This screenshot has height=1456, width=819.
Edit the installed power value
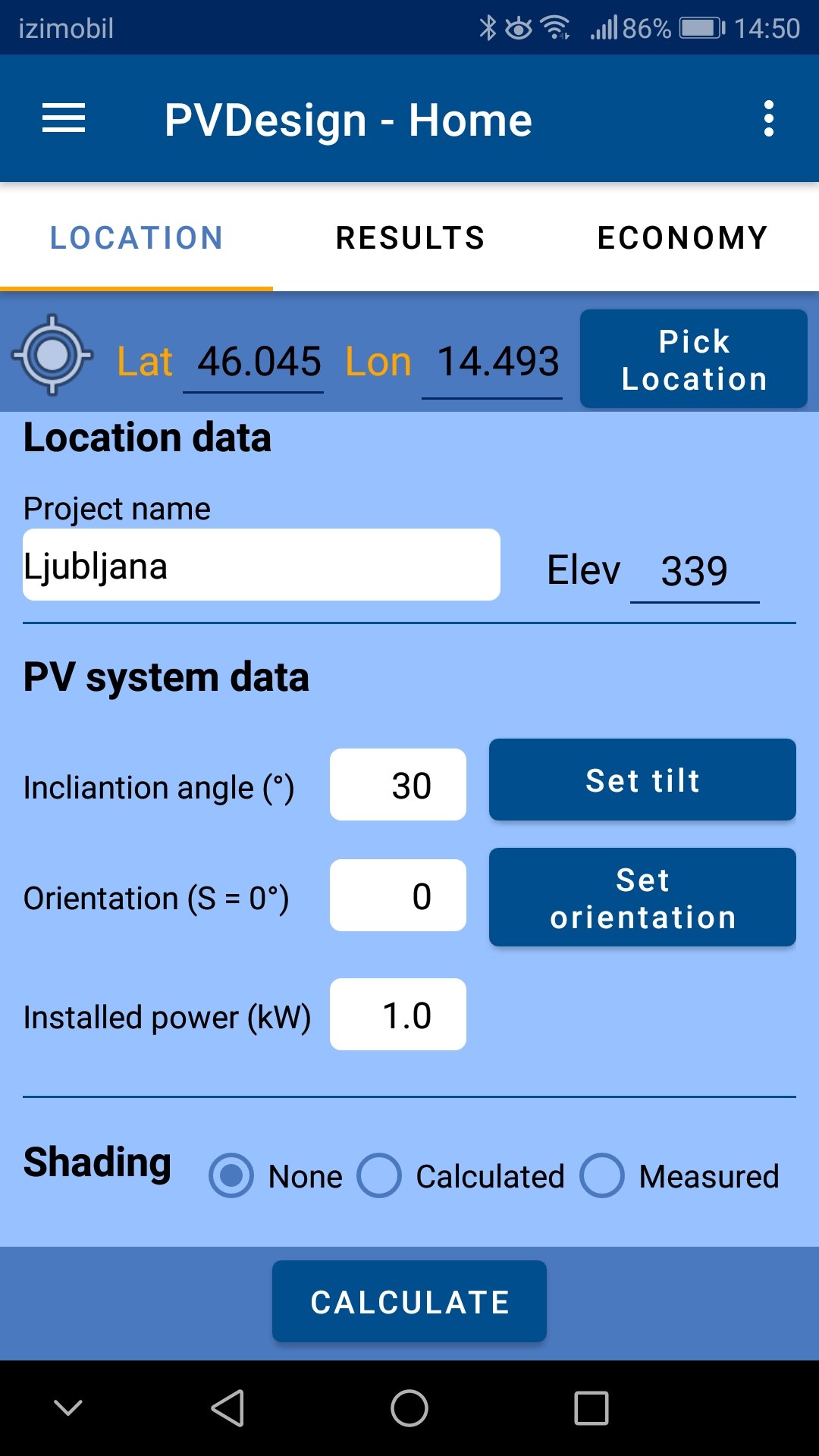pyautogui.click(x=398, y=1015)
